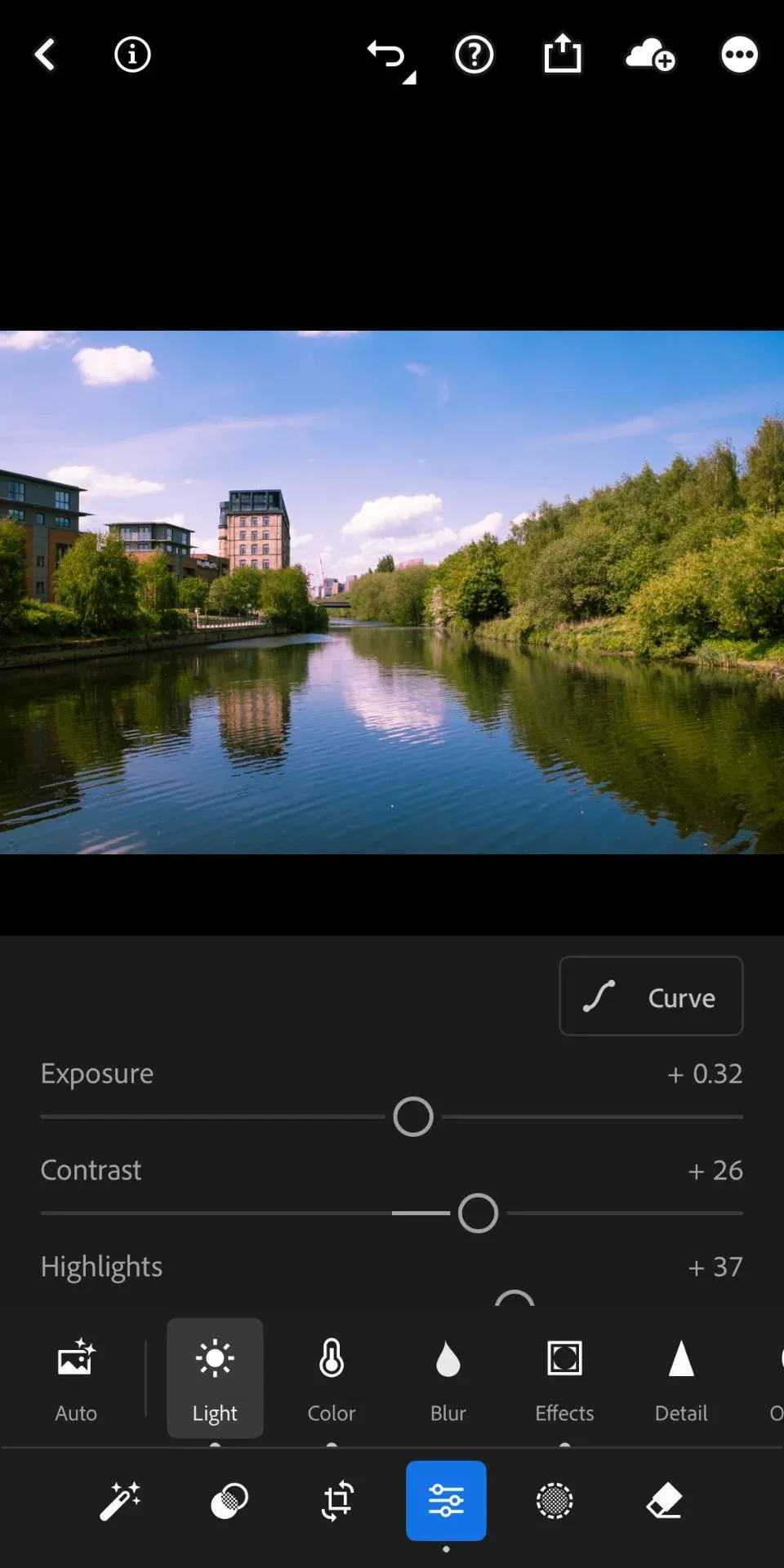
Task: Select the Masking tool
Action: click(555, 1503)
